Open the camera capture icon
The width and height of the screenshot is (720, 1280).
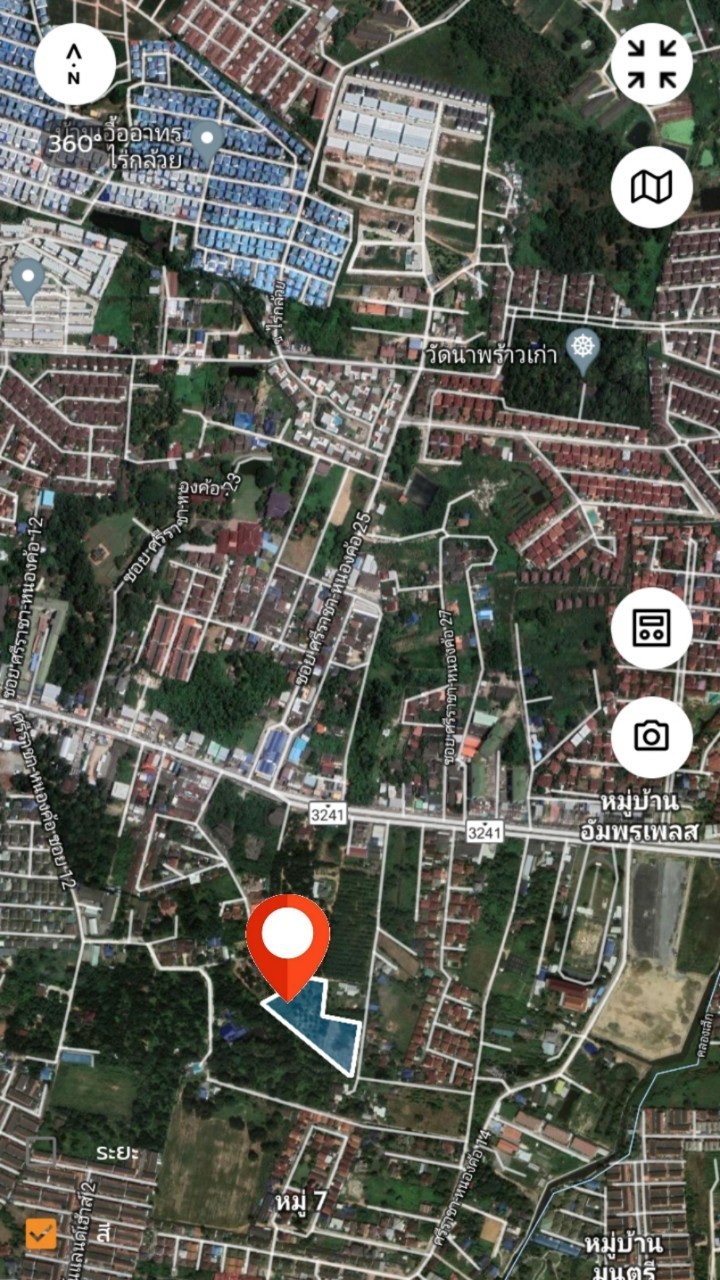click(x=651, y=737)
